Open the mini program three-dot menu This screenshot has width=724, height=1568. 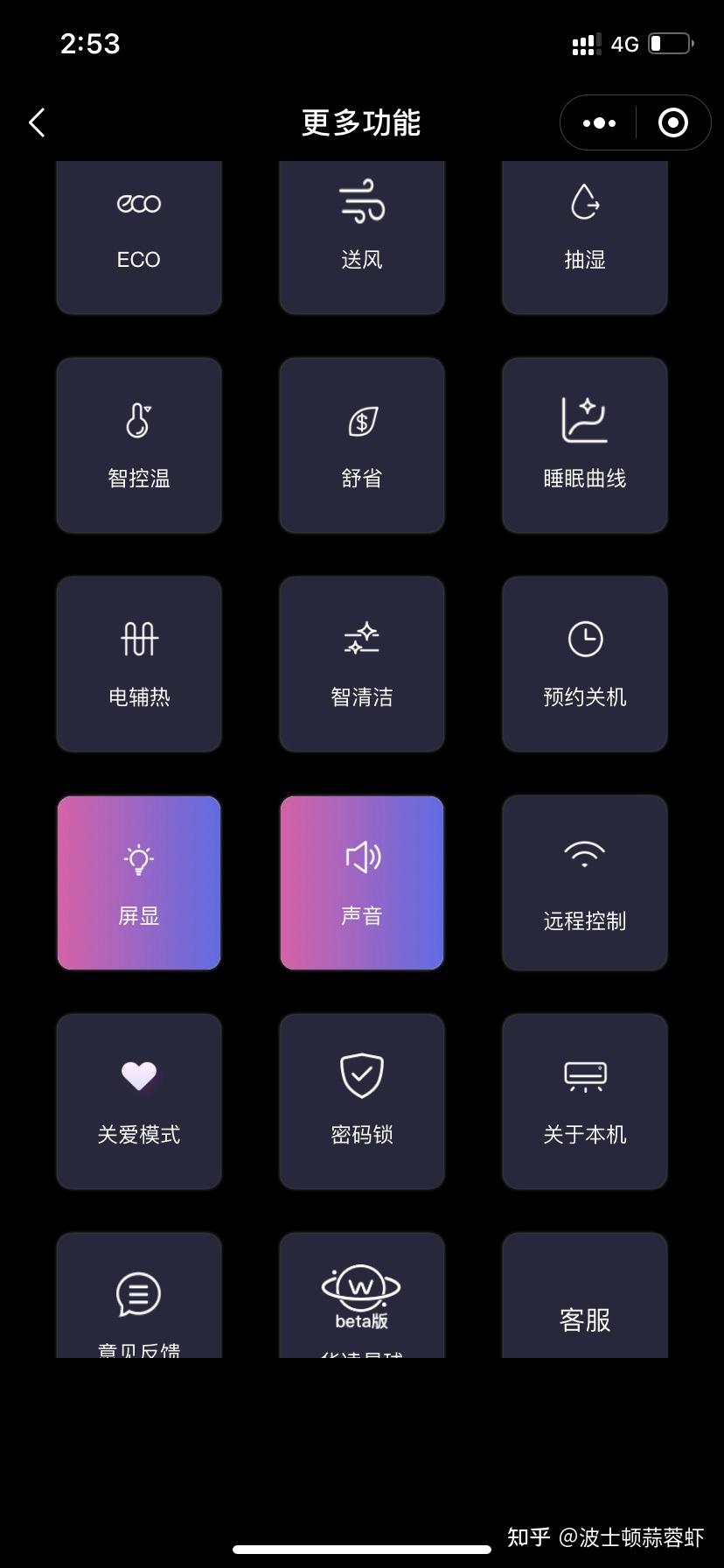click(x=599, y=123)
